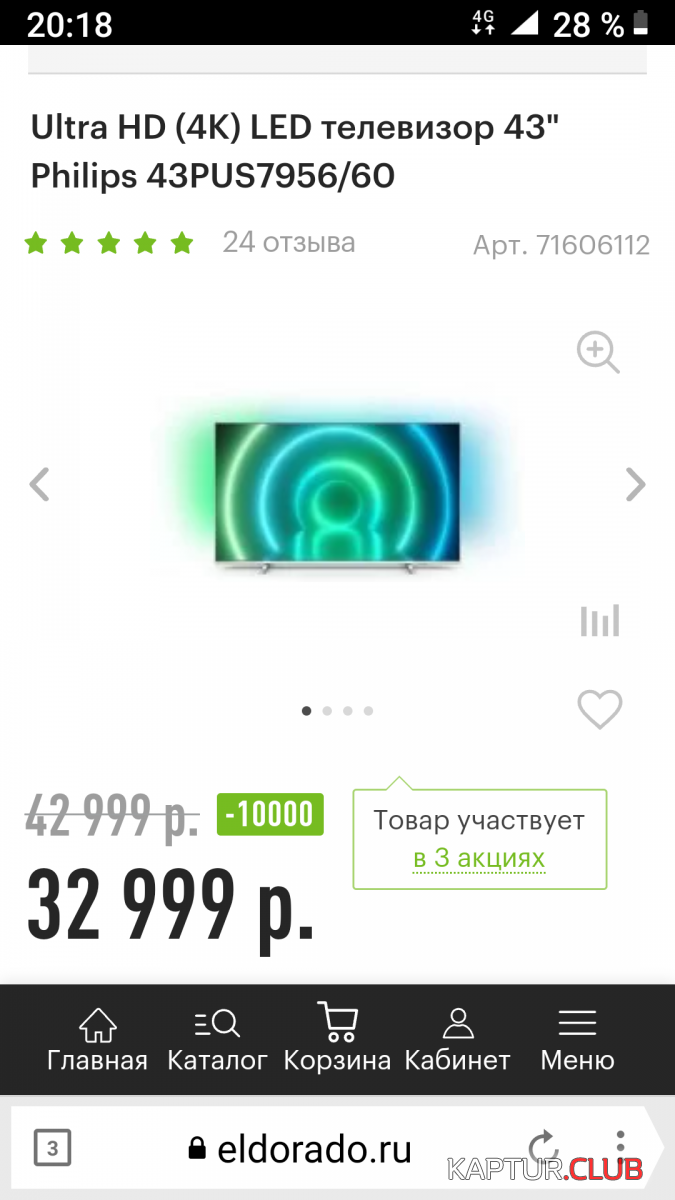Open the browser overflow menu
The height and width of the screenshot is (1200, 675).
click(x=620, y=1147)
